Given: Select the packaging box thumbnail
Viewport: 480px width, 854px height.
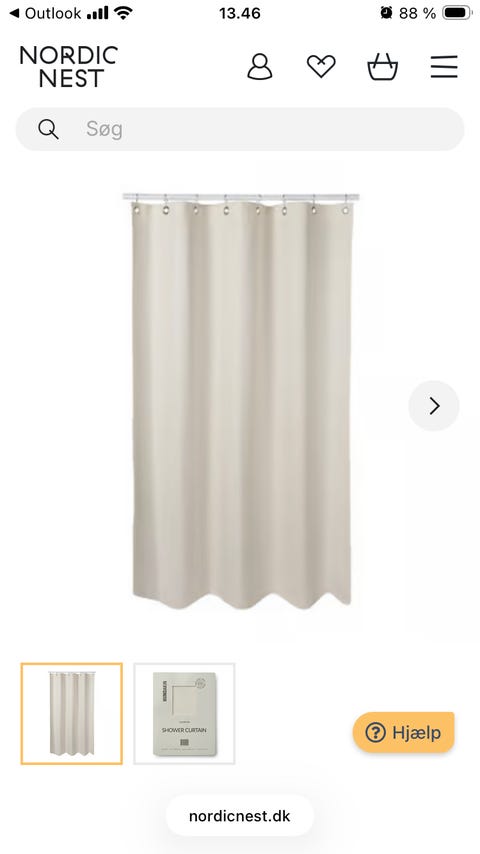Looking at the screenshot, I should (184, 713).
